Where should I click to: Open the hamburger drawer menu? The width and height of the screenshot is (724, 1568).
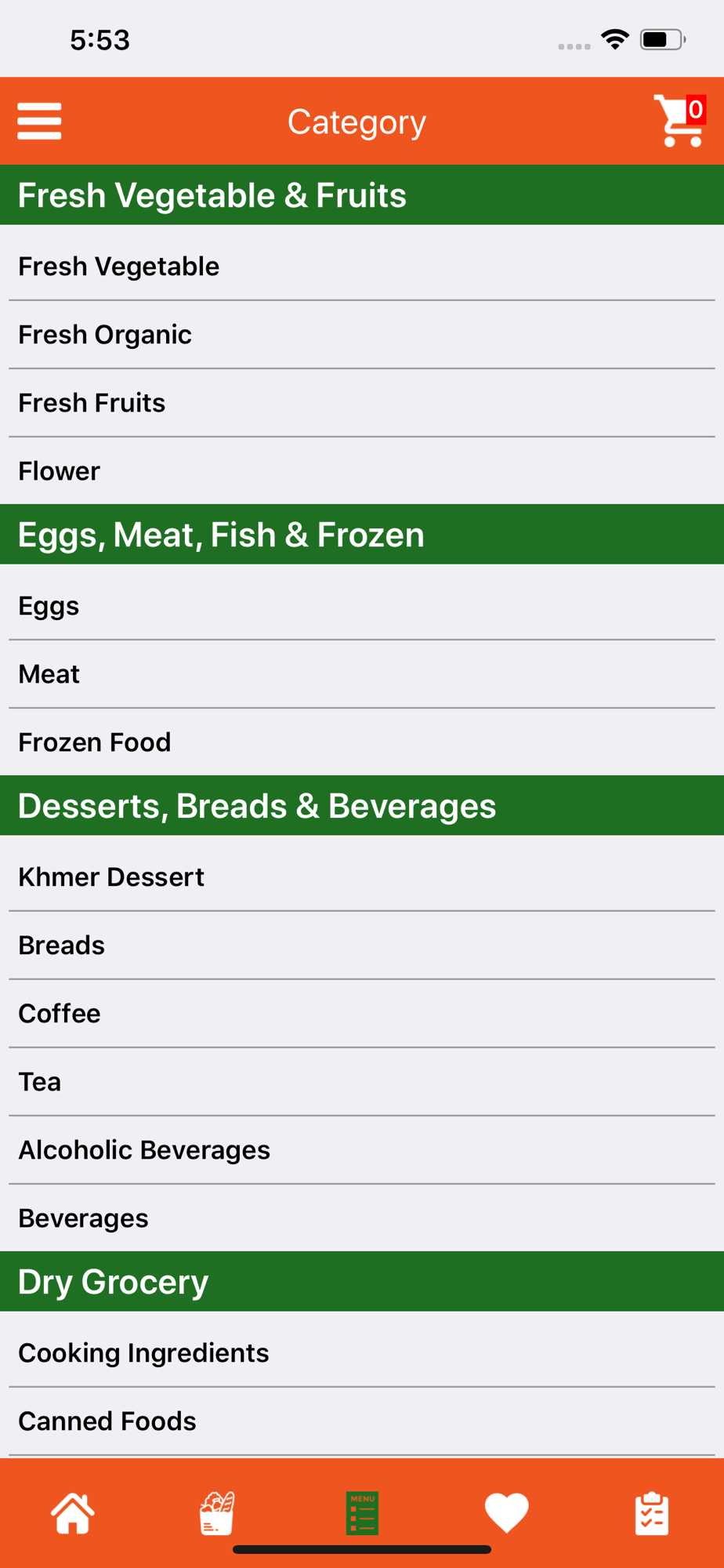pos(39,121)
